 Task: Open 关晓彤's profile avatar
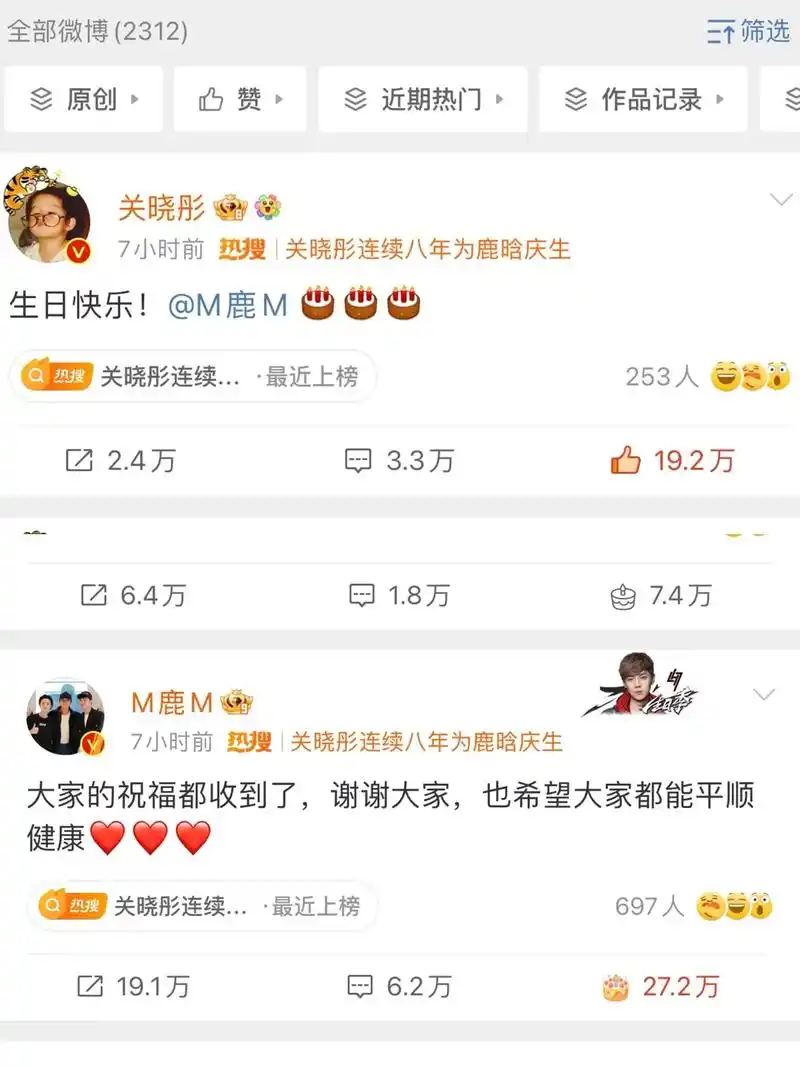(46, 219)
